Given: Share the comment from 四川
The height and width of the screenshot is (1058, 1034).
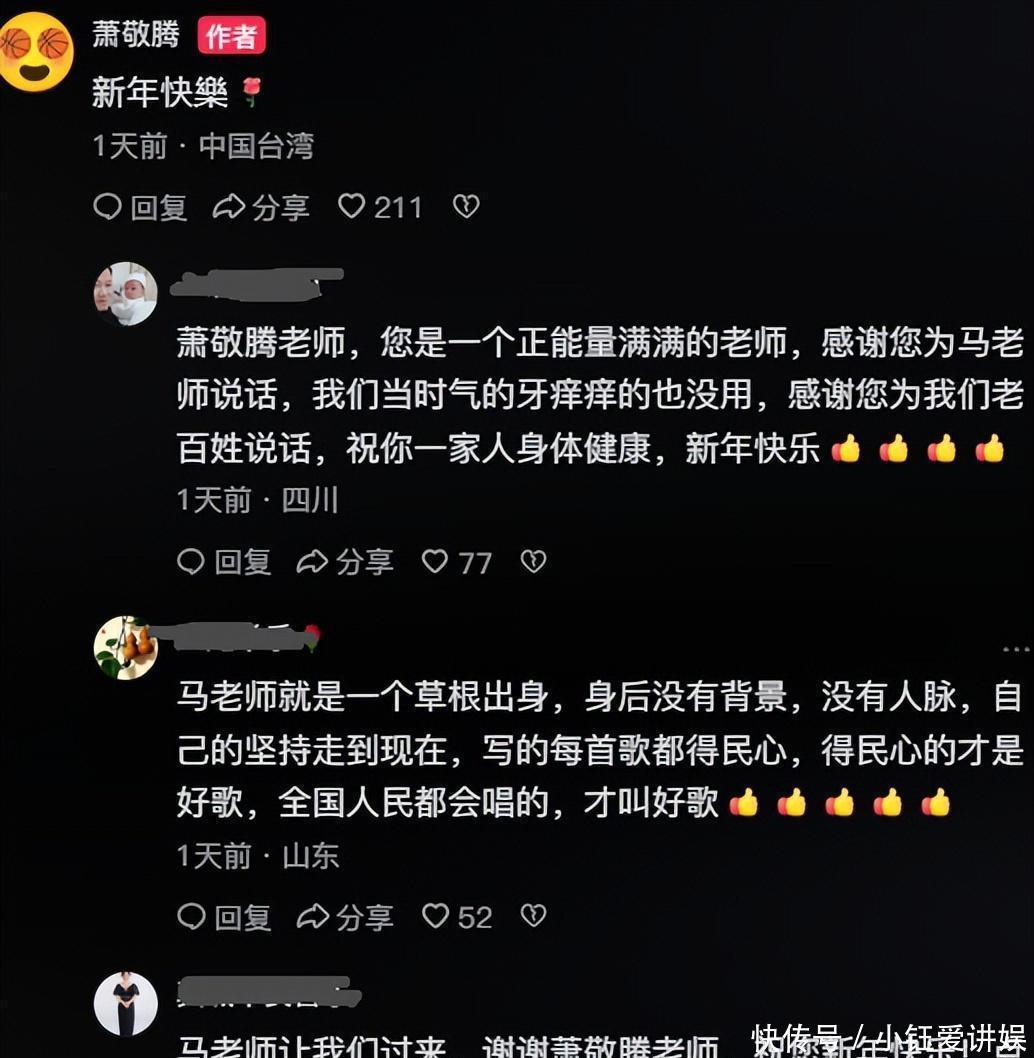Looking at the screenshot, I should (x=345, y=562).
